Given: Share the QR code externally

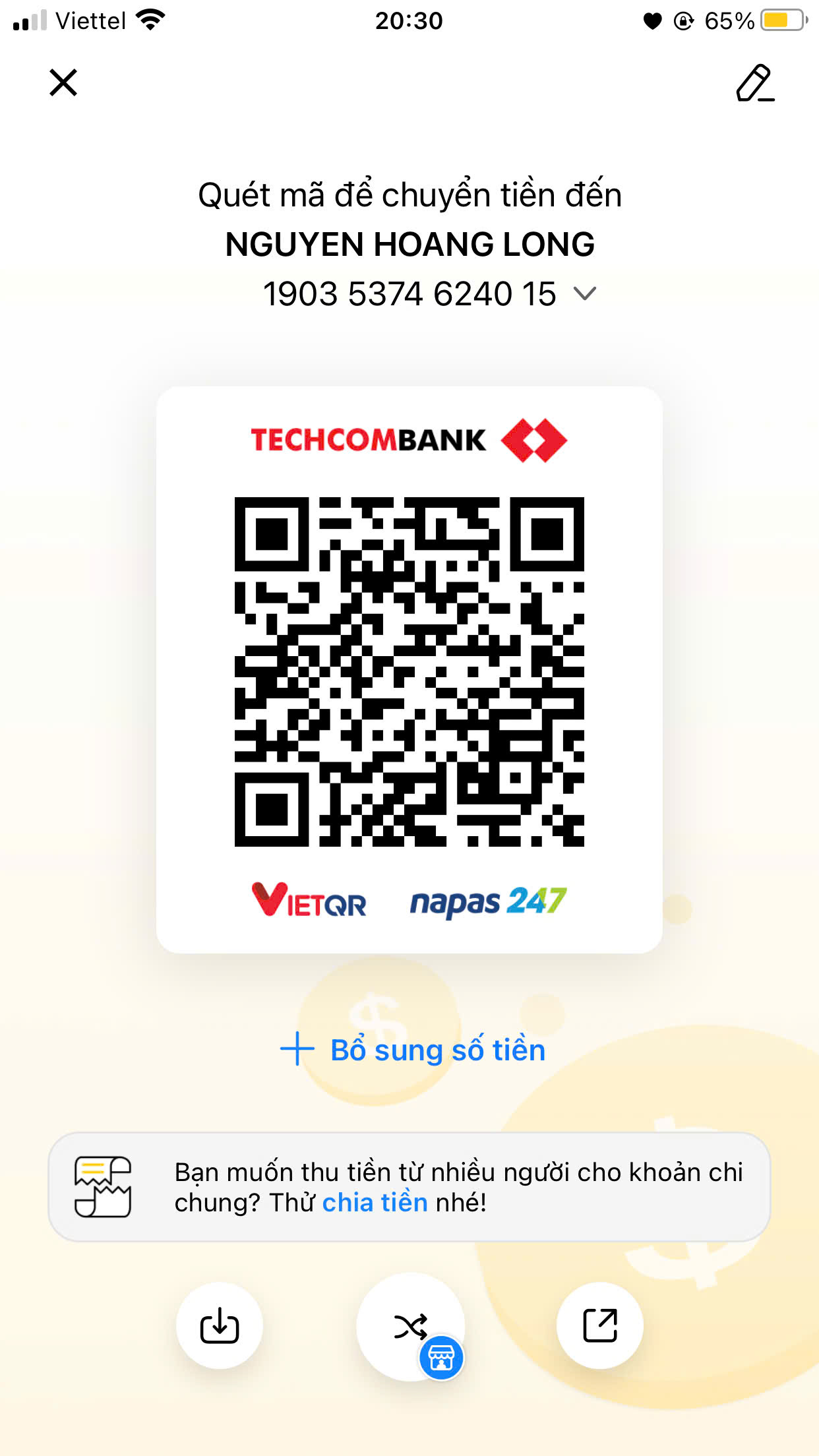Looking at the screenshot, I should click(x=599, y=1325).
